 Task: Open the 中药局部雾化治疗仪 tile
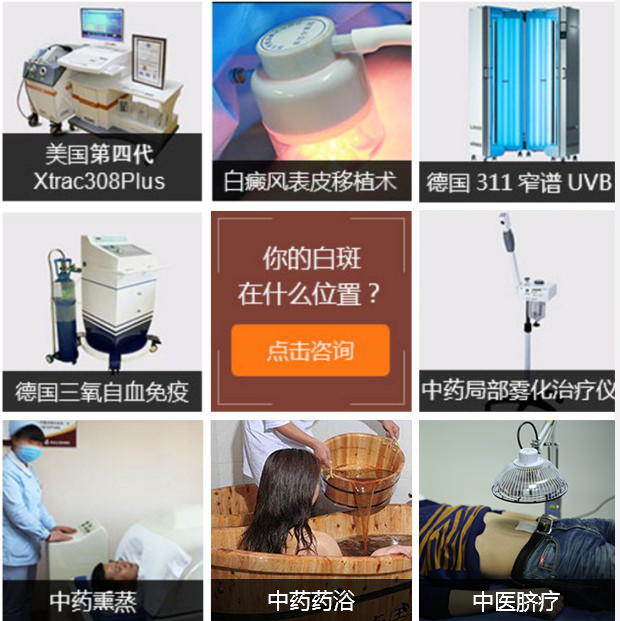coord(517,310)
